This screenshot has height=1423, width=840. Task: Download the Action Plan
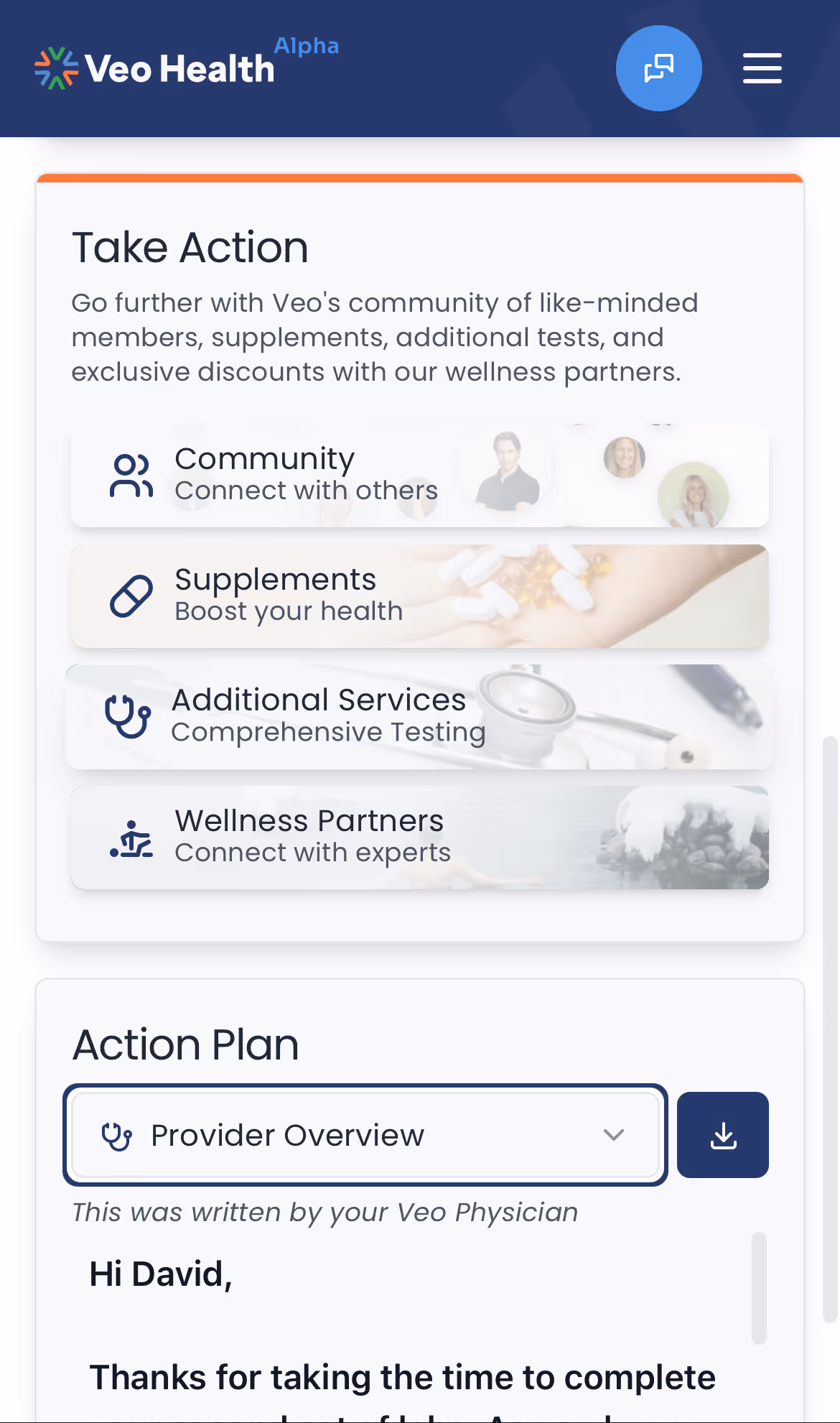pos(723,1135)
